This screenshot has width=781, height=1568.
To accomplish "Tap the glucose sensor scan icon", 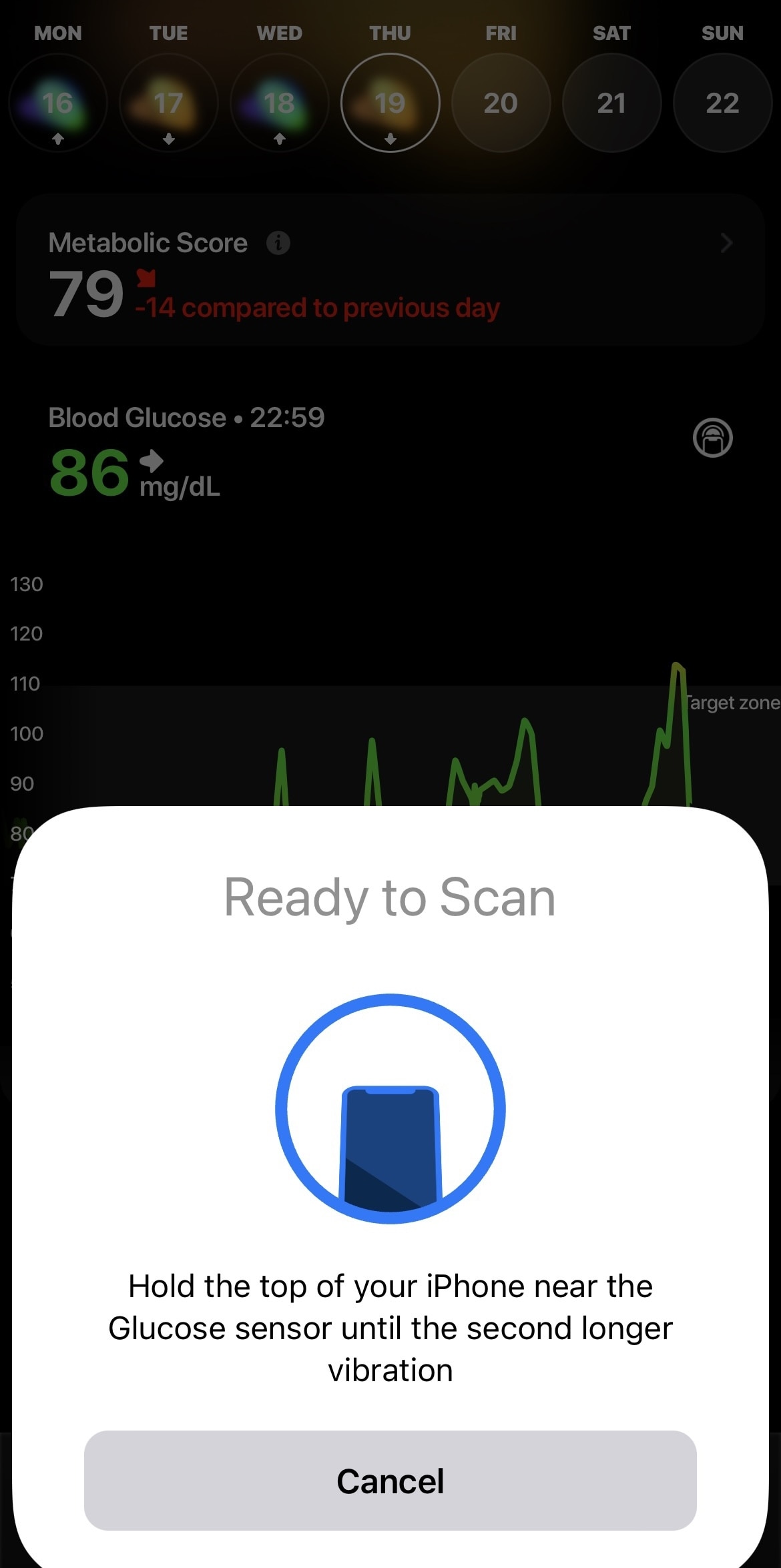I will pyautogui.click(x=712, y=438).
